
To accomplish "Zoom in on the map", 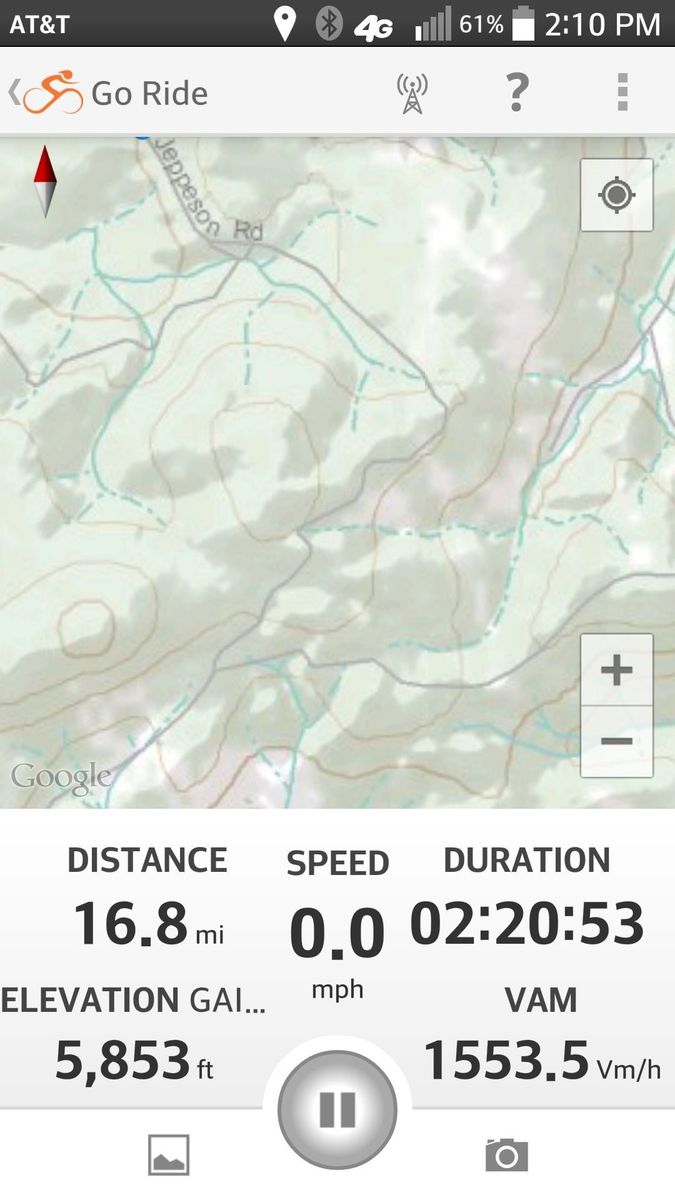I will (616, 670).
